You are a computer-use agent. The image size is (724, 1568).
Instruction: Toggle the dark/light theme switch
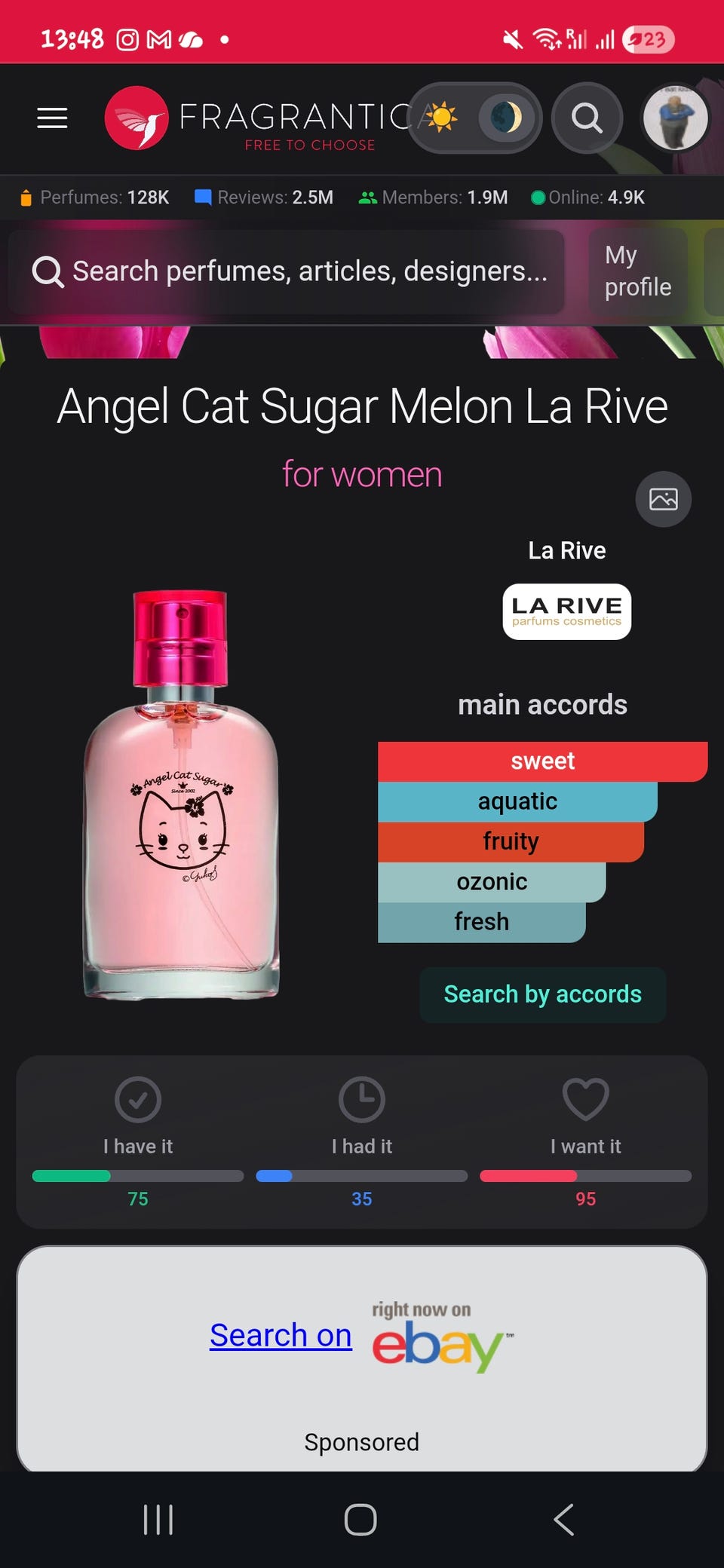pos(475,118)
